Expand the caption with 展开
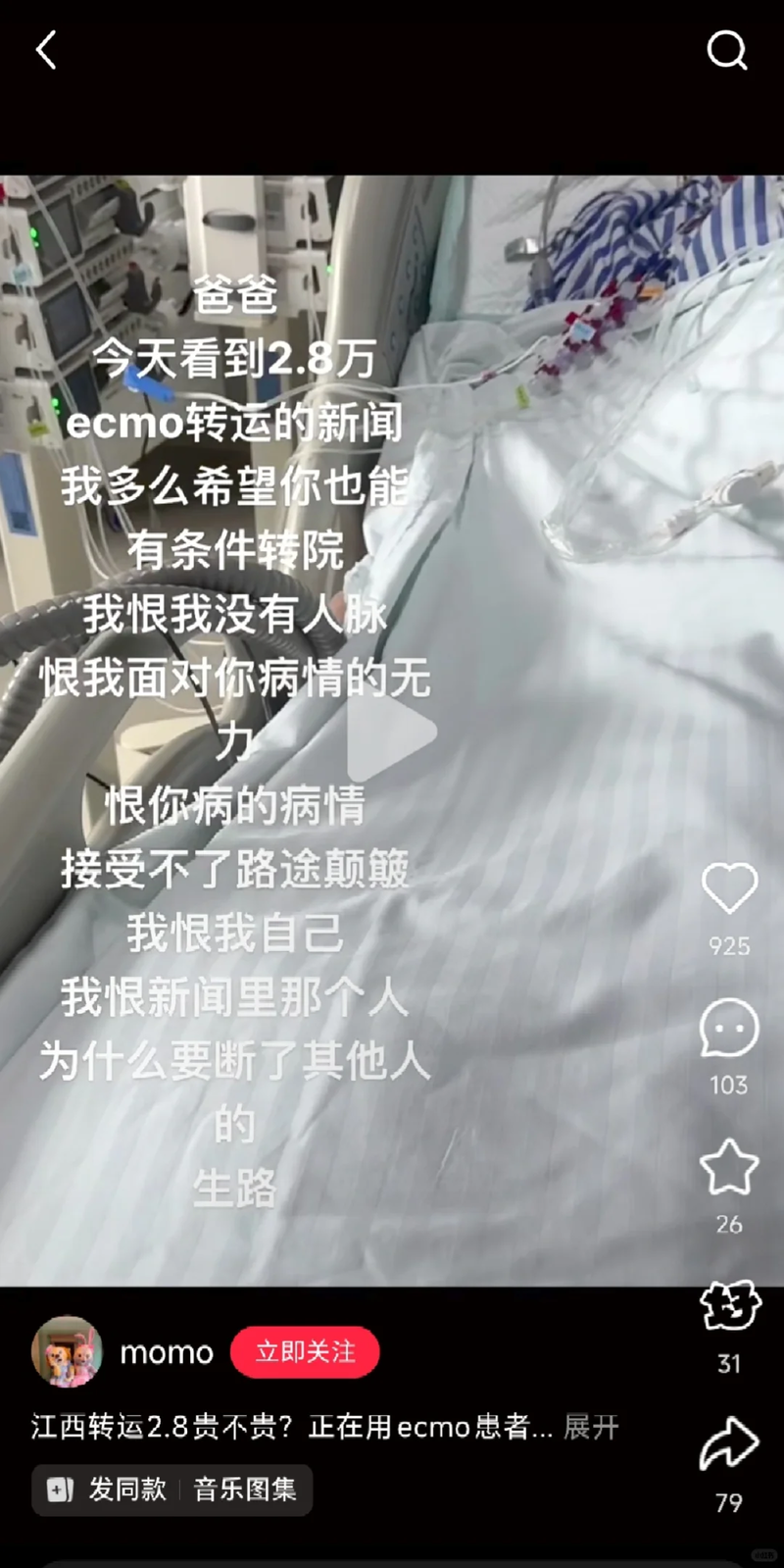 point(591,1427)
